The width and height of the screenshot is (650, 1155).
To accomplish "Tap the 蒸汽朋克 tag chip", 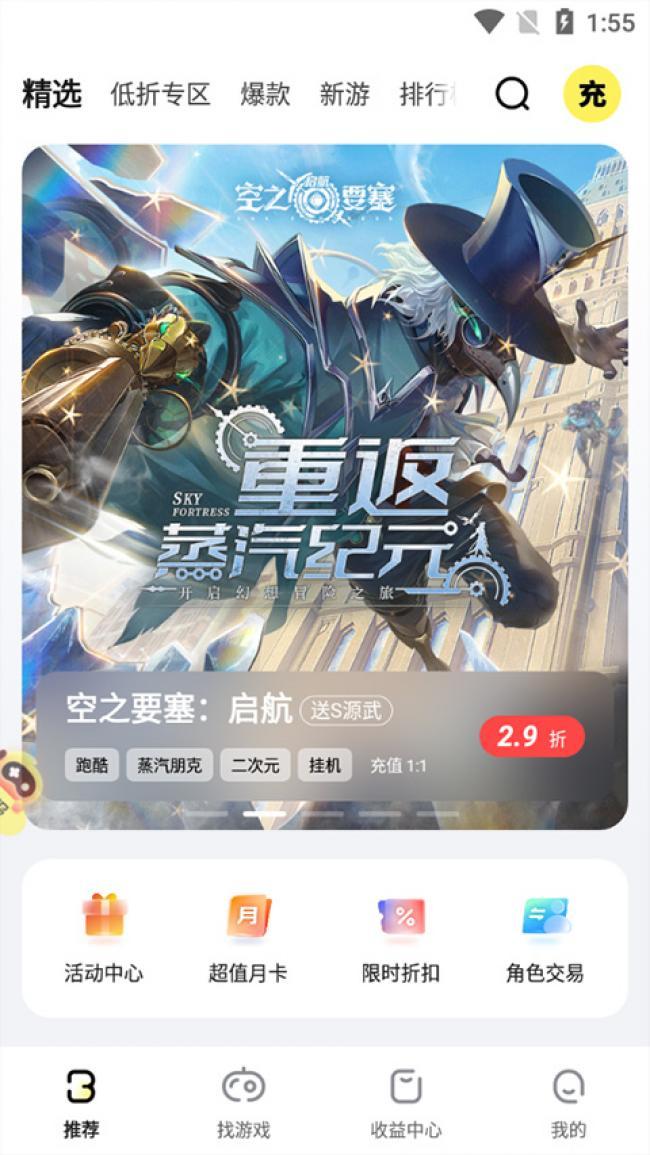I will (169, 766).
